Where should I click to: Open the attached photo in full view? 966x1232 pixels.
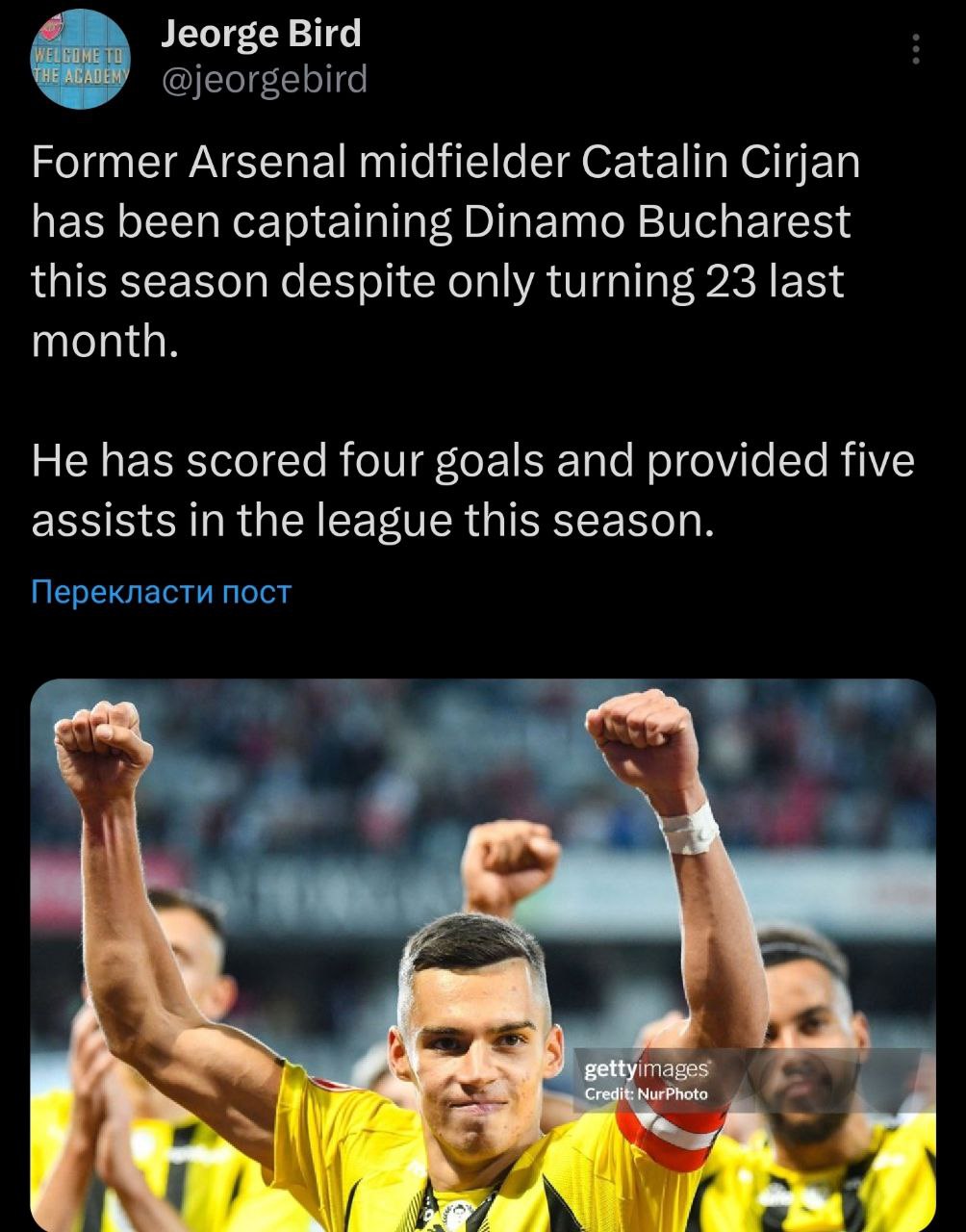tap(483, 953)
